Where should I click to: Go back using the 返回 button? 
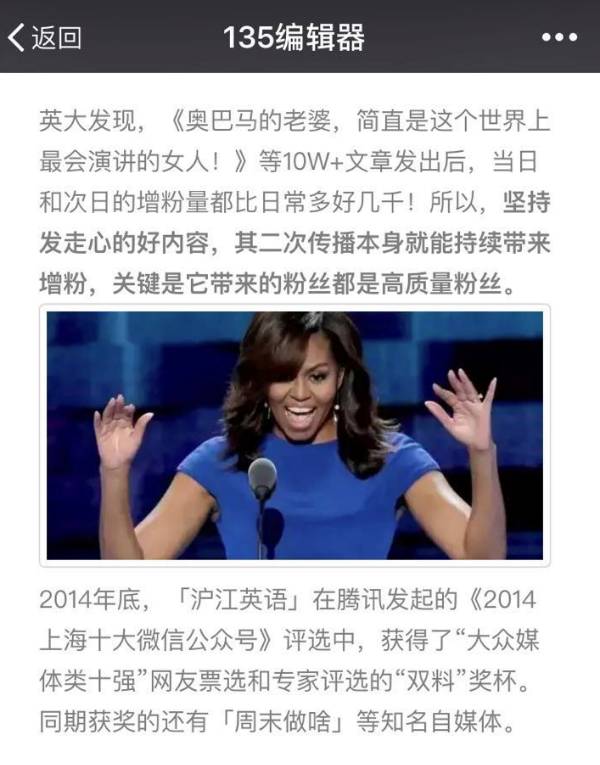coord(45,38)
